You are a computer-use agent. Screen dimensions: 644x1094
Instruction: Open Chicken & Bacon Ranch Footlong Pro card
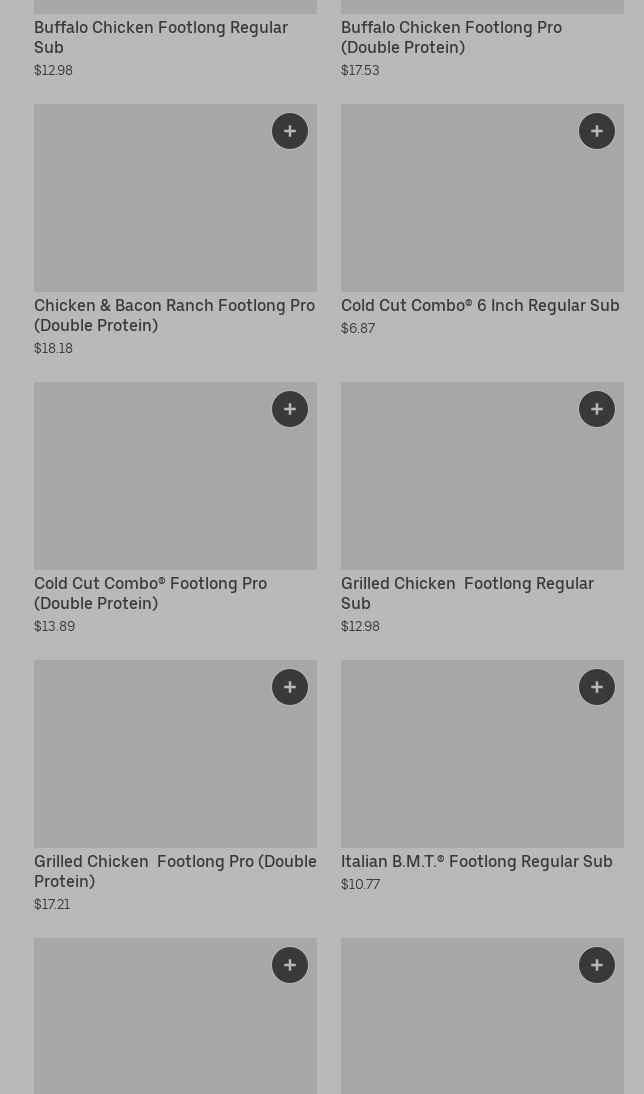tap(174, 314)
